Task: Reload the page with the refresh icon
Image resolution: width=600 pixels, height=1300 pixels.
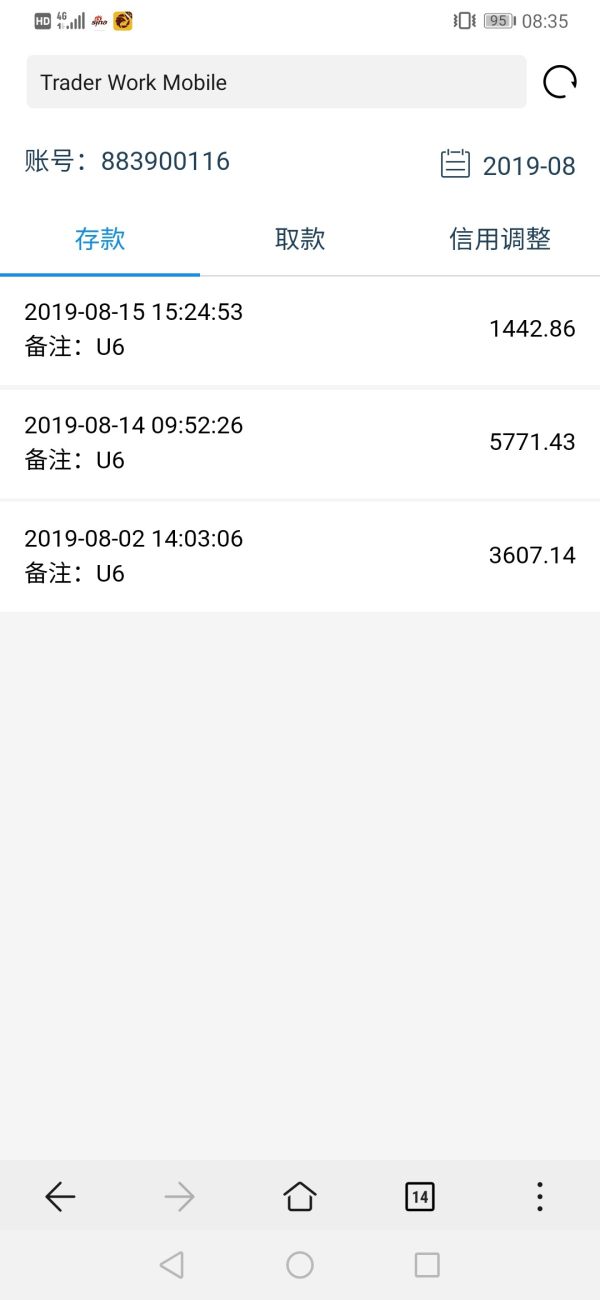Action: 559,82
